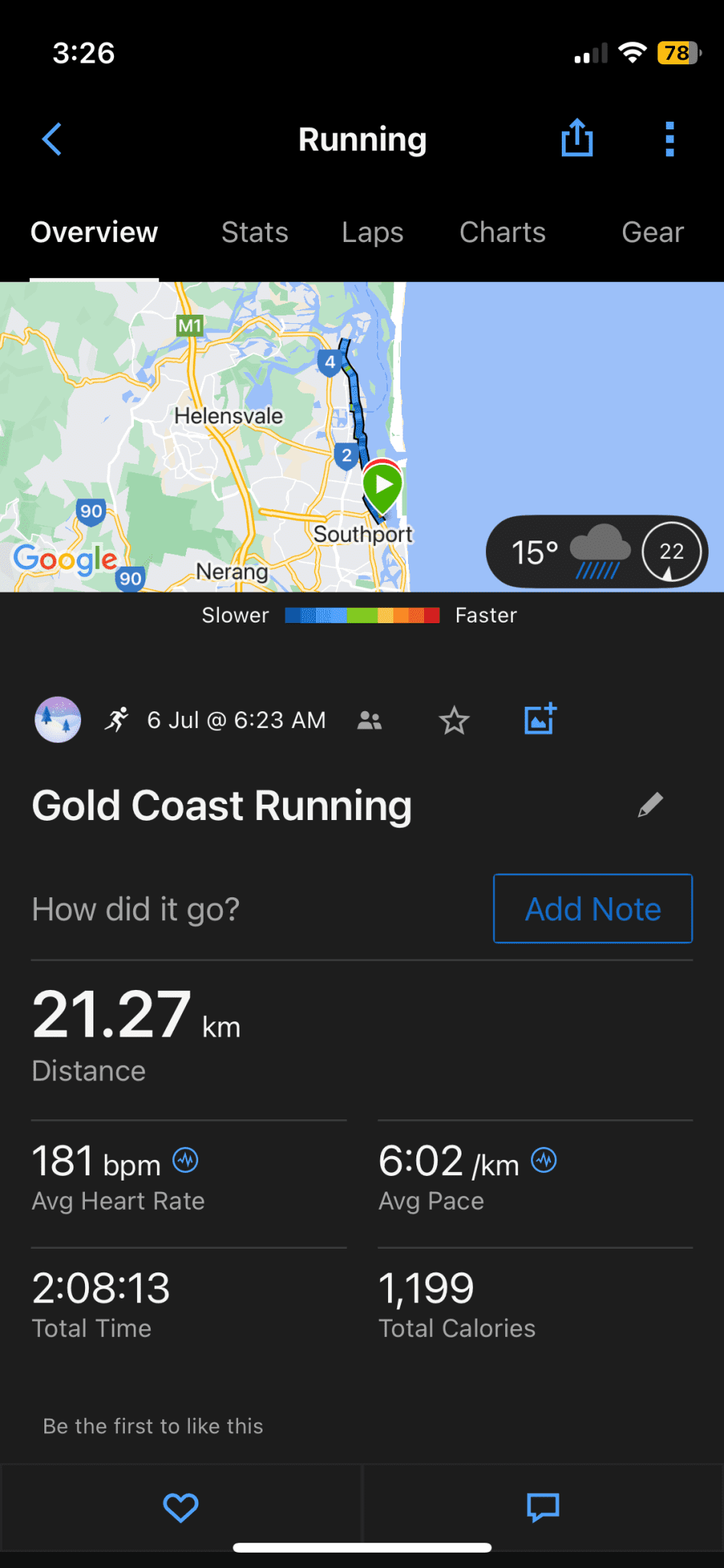
Task: Mark activity as favorite with star
Action: 454,720
